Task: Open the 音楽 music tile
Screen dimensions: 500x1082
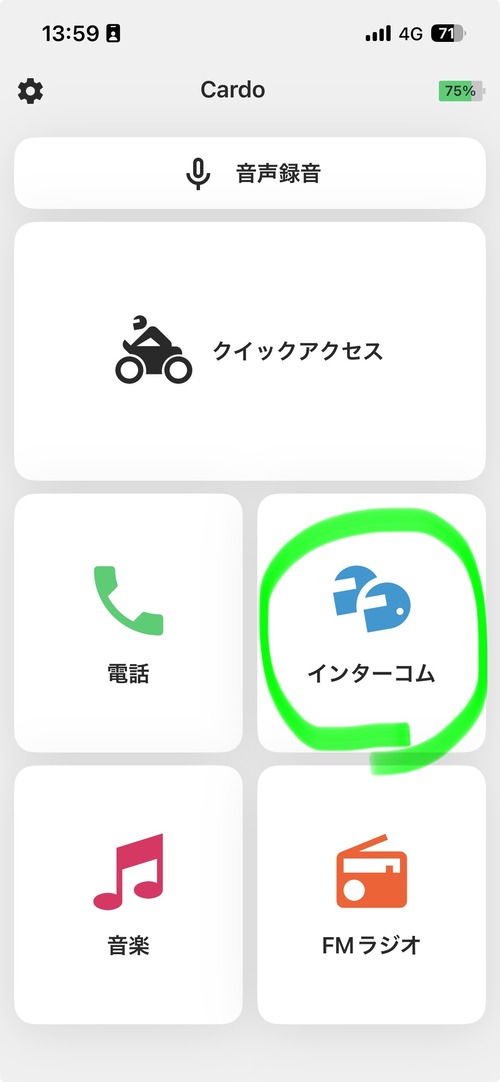Action: [128, 894]
